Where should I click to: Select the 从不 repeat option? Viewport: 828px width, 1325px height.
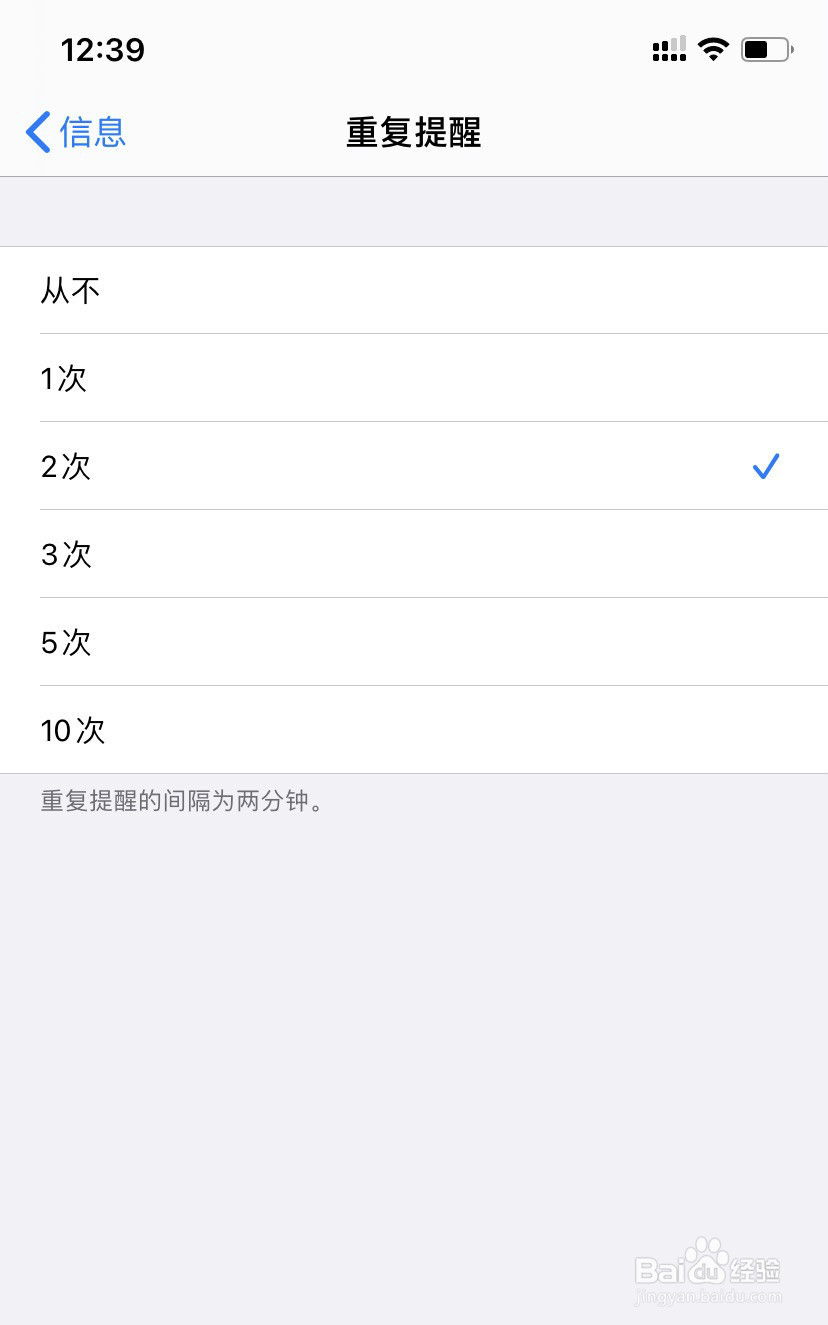414,290
